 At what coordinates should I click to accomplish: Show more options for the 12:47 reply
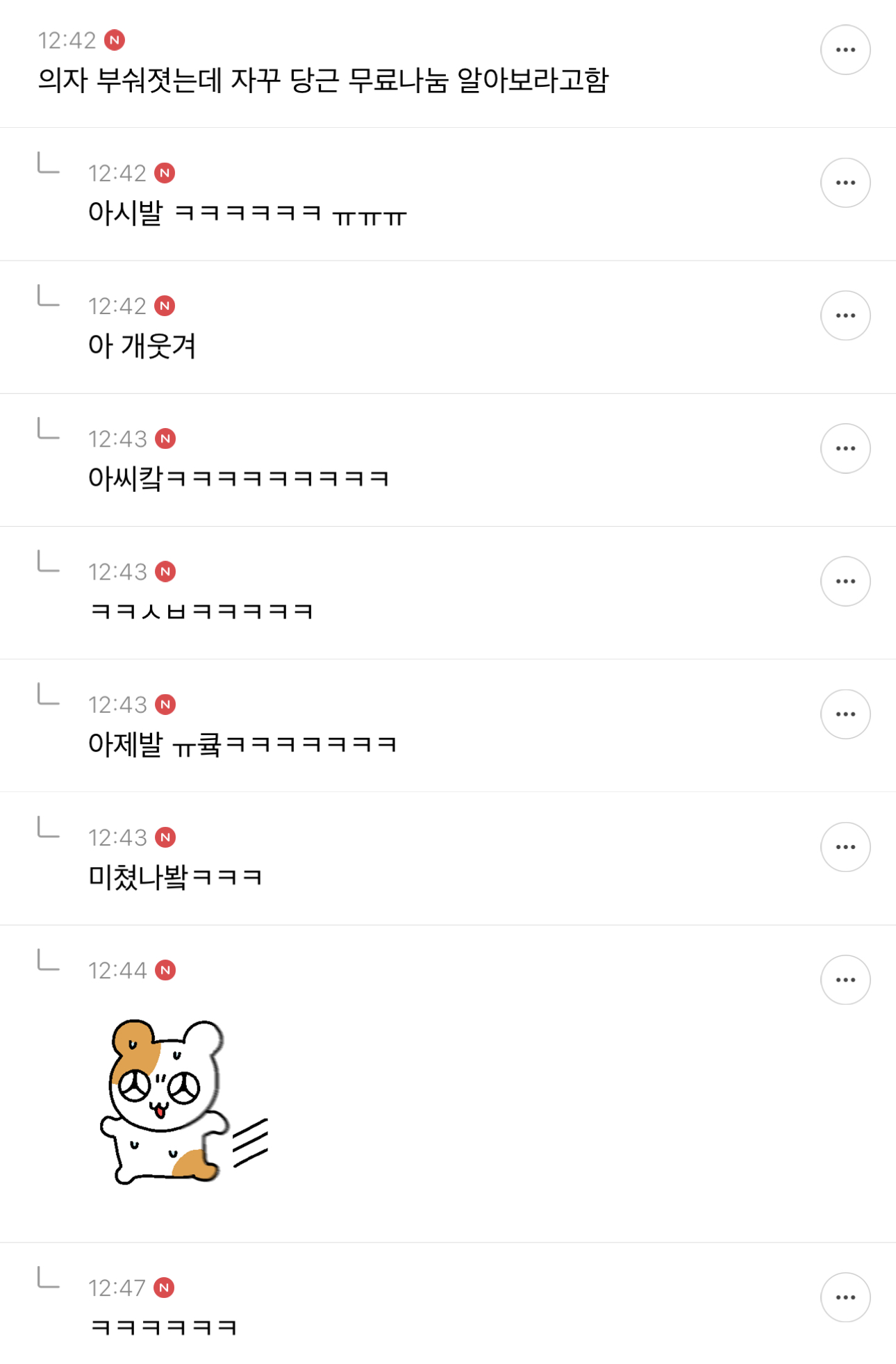click(x=845, y=1297)
